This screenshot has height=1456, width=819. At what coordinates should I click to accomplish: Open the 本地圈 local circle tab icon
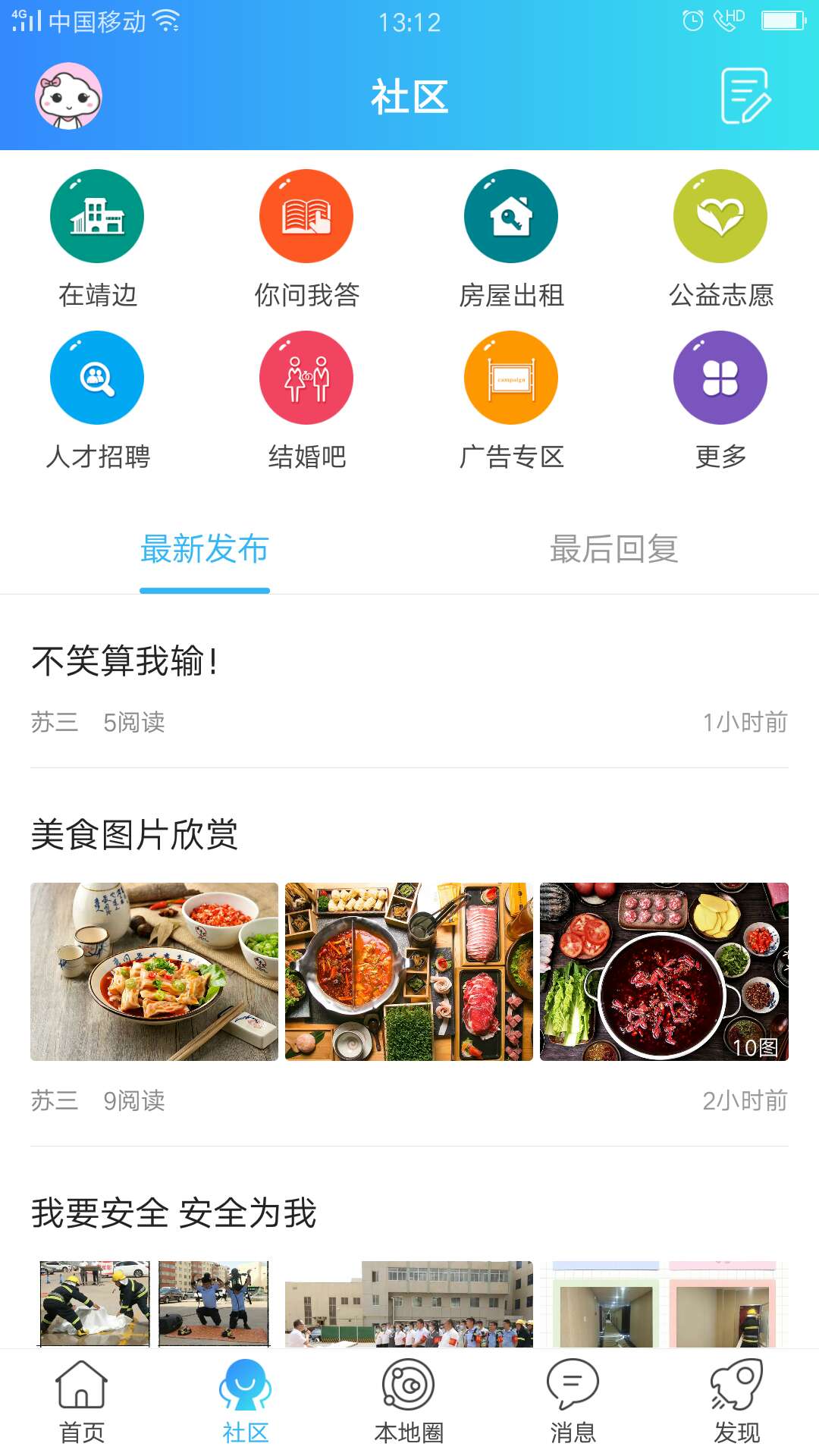[409, 1399]
